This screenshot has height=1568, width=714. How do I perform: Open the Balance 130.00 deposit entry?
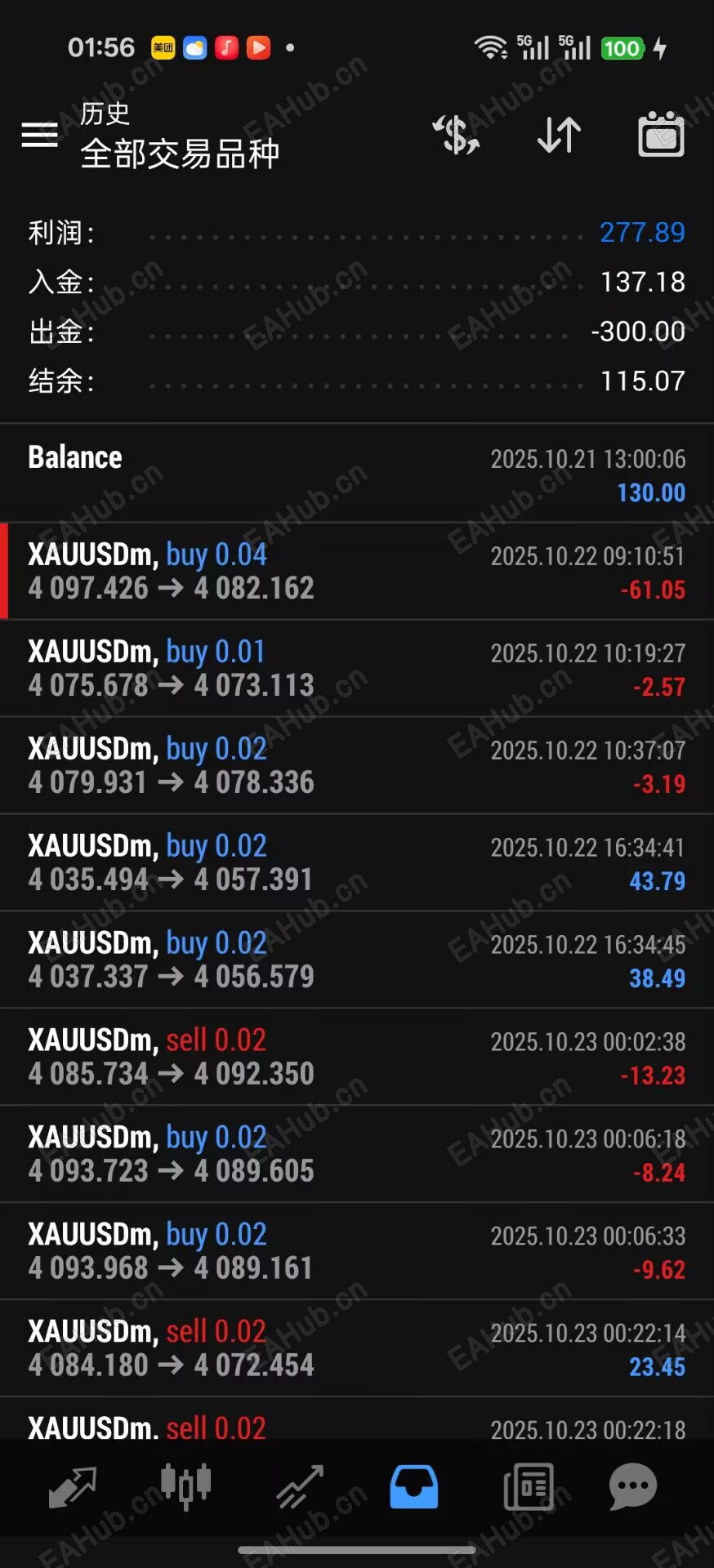357,474
